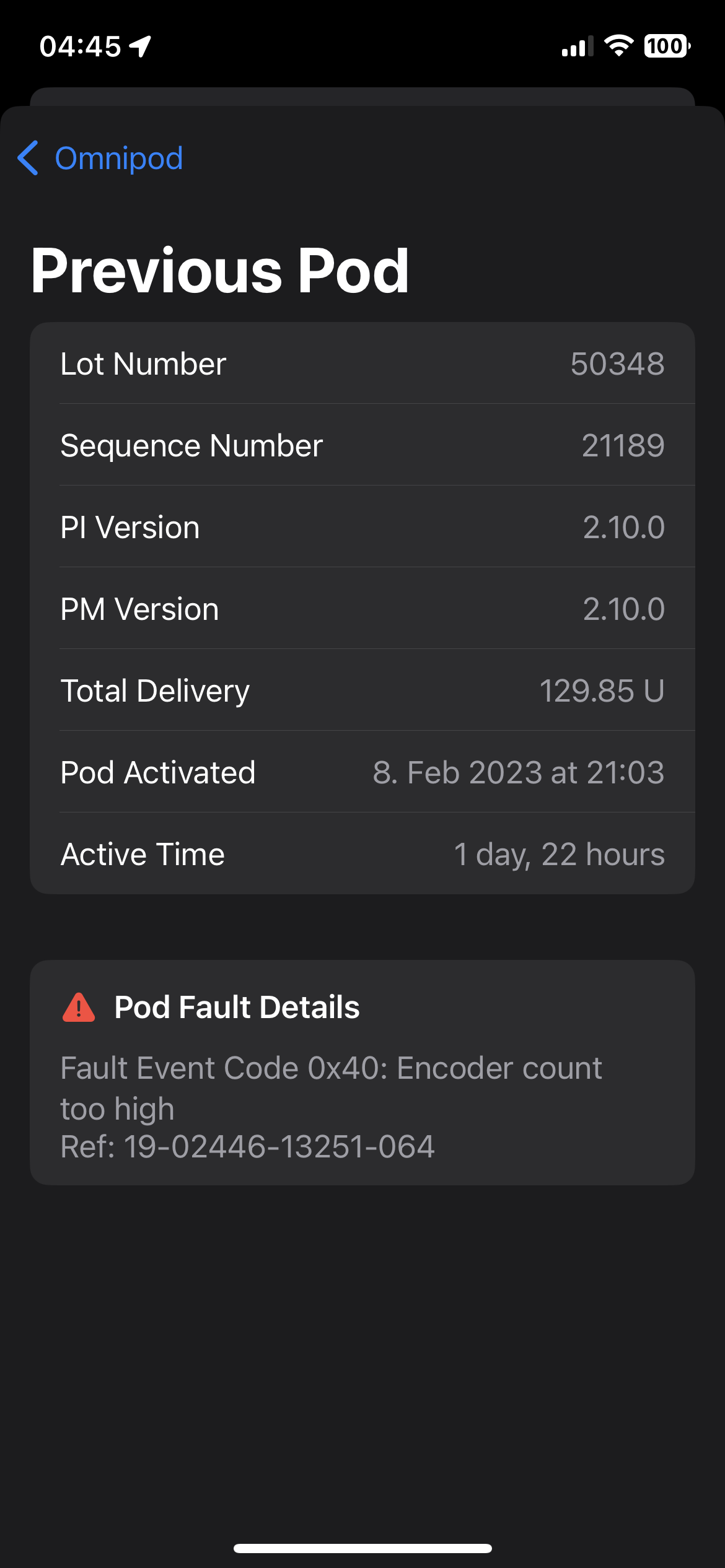This screenshot has height=1568, width=725.
Task: Tap the Wi-Fi icon in status bar
Action: (619, 46)
